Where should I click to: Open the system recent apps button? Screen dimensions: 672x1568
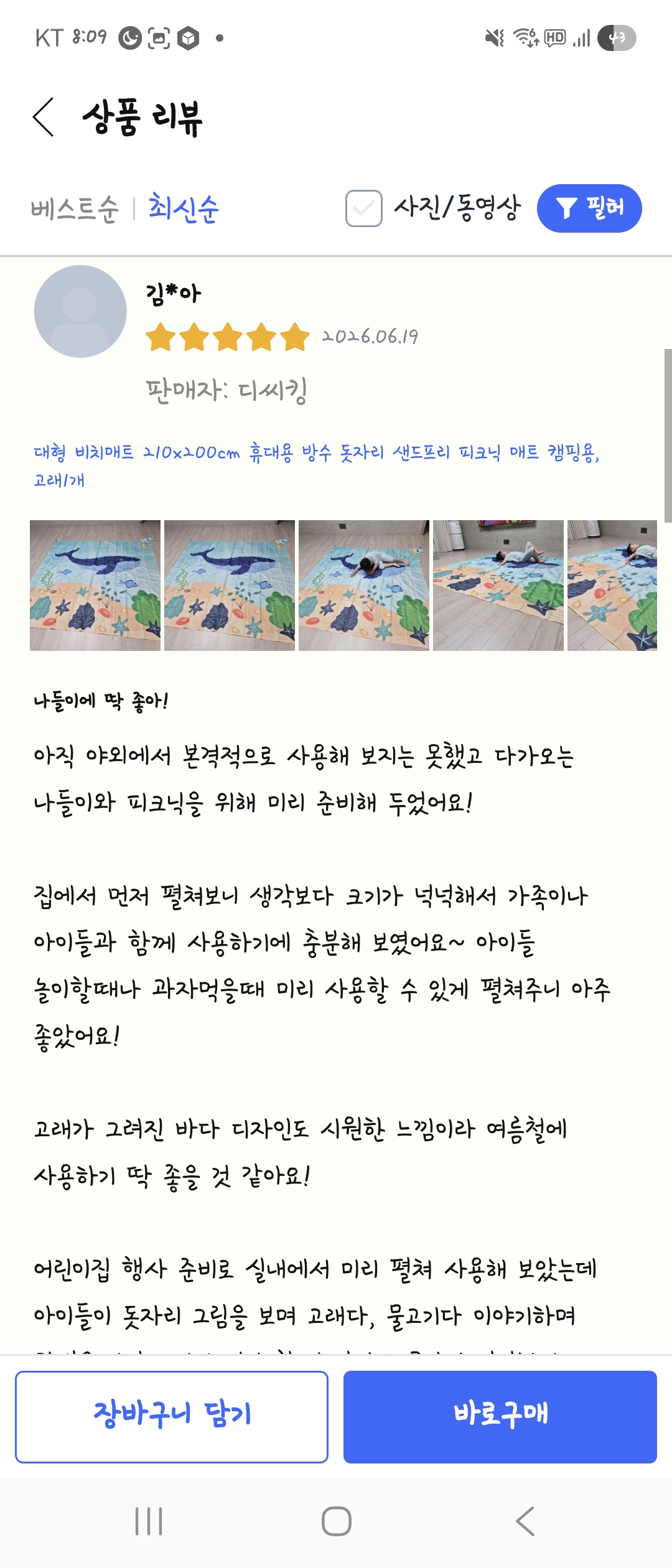point(149,1521)
